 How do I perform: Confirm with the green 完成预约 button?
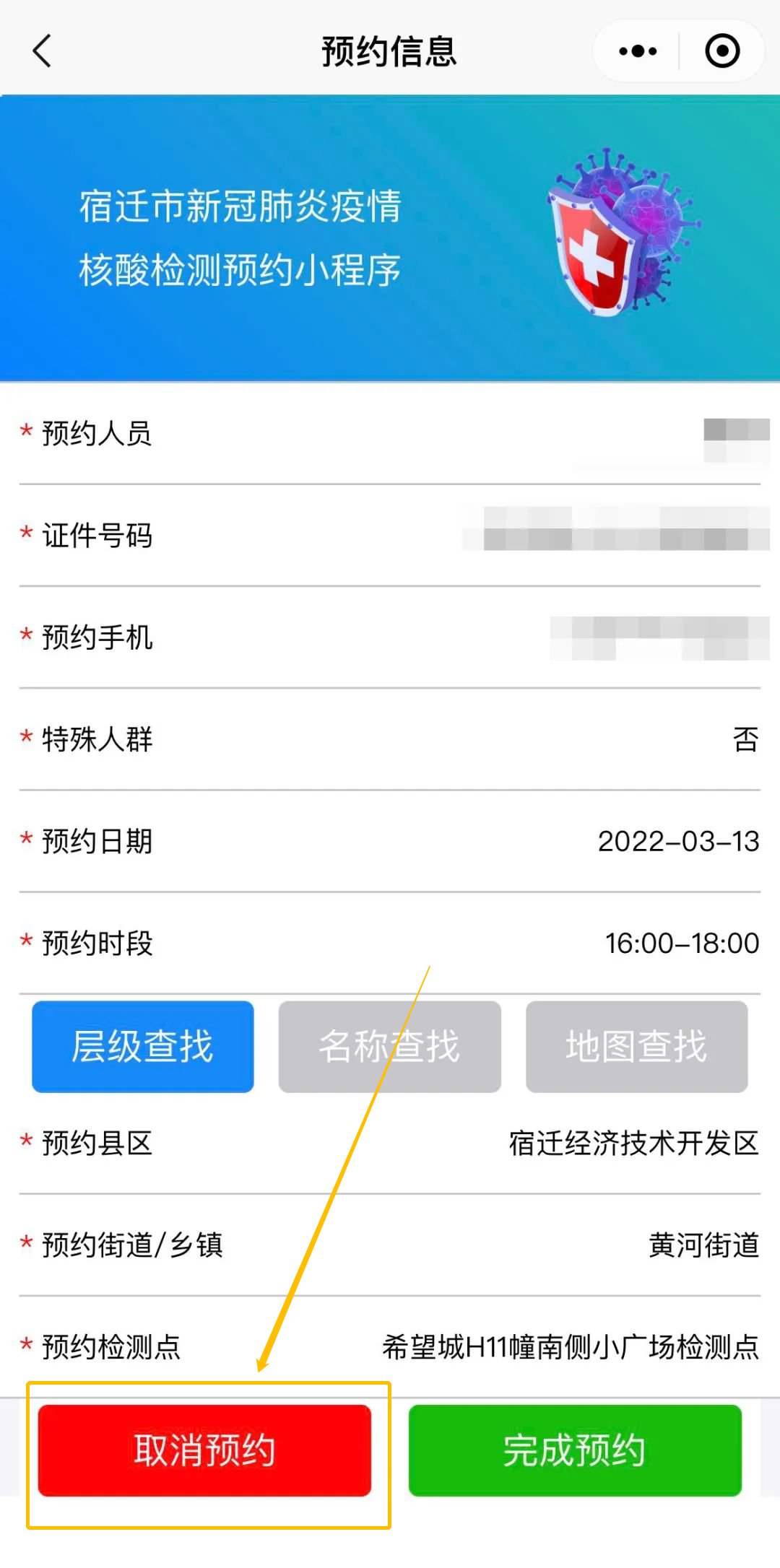point(575,1450)
